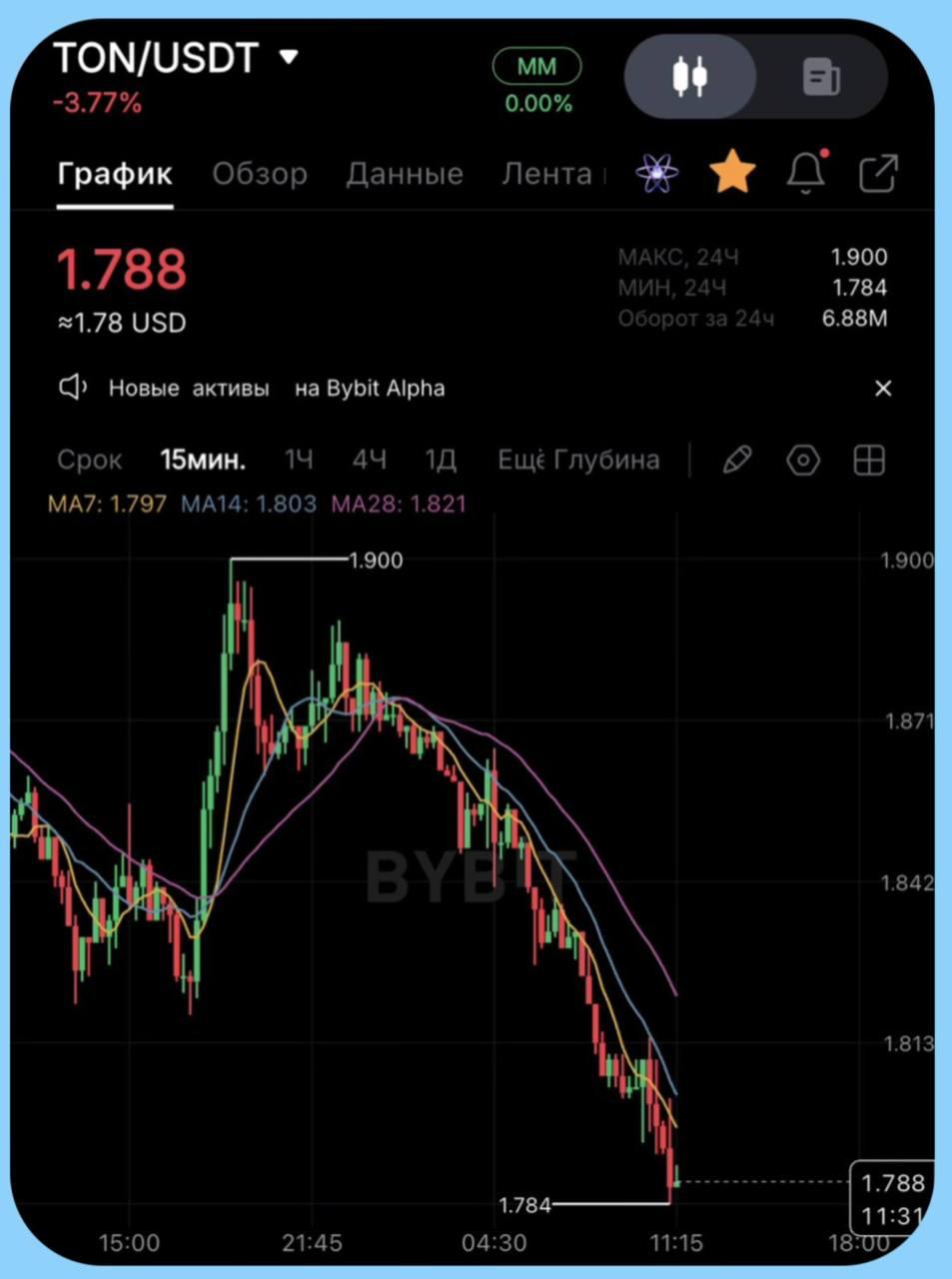Dismiss the Bybit Alpha announcement banner
The height and width of the screenshot is (1279, 952).
point(883,389)
